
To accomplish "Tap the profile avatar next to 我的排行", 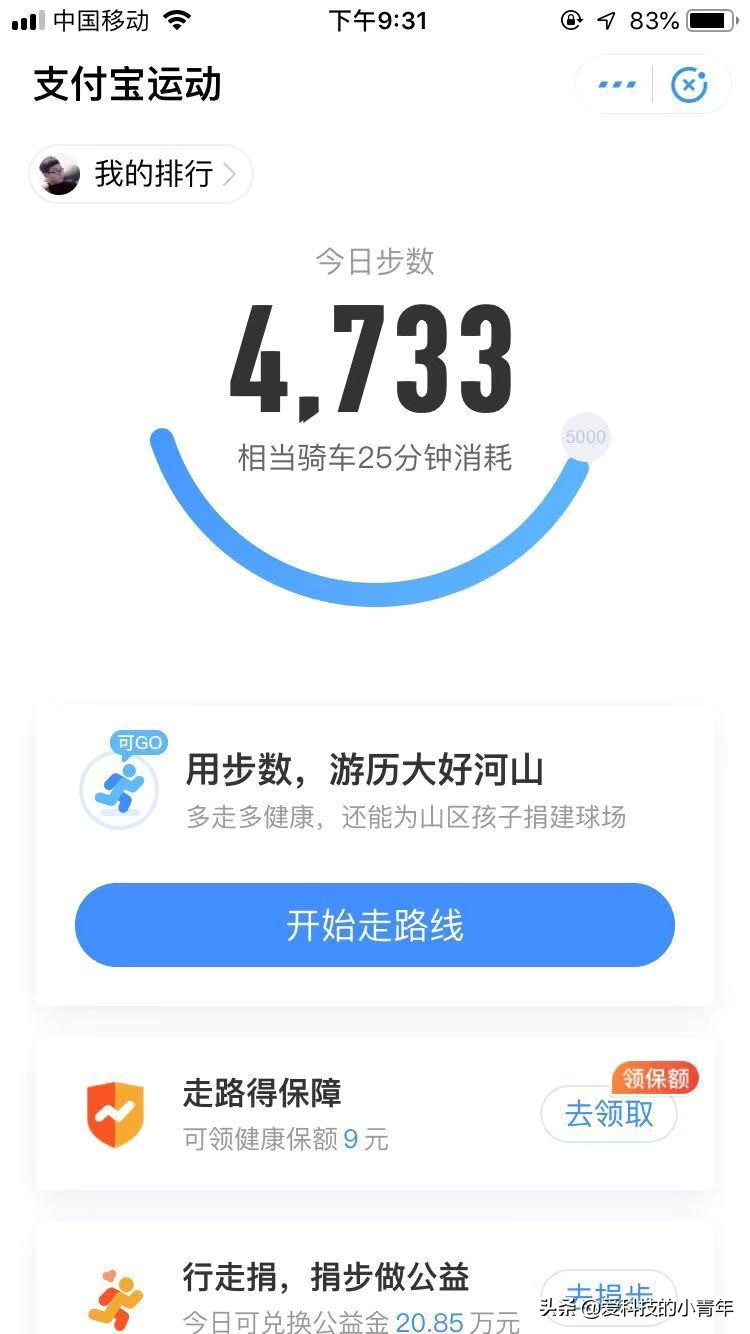I will (59, 173).
